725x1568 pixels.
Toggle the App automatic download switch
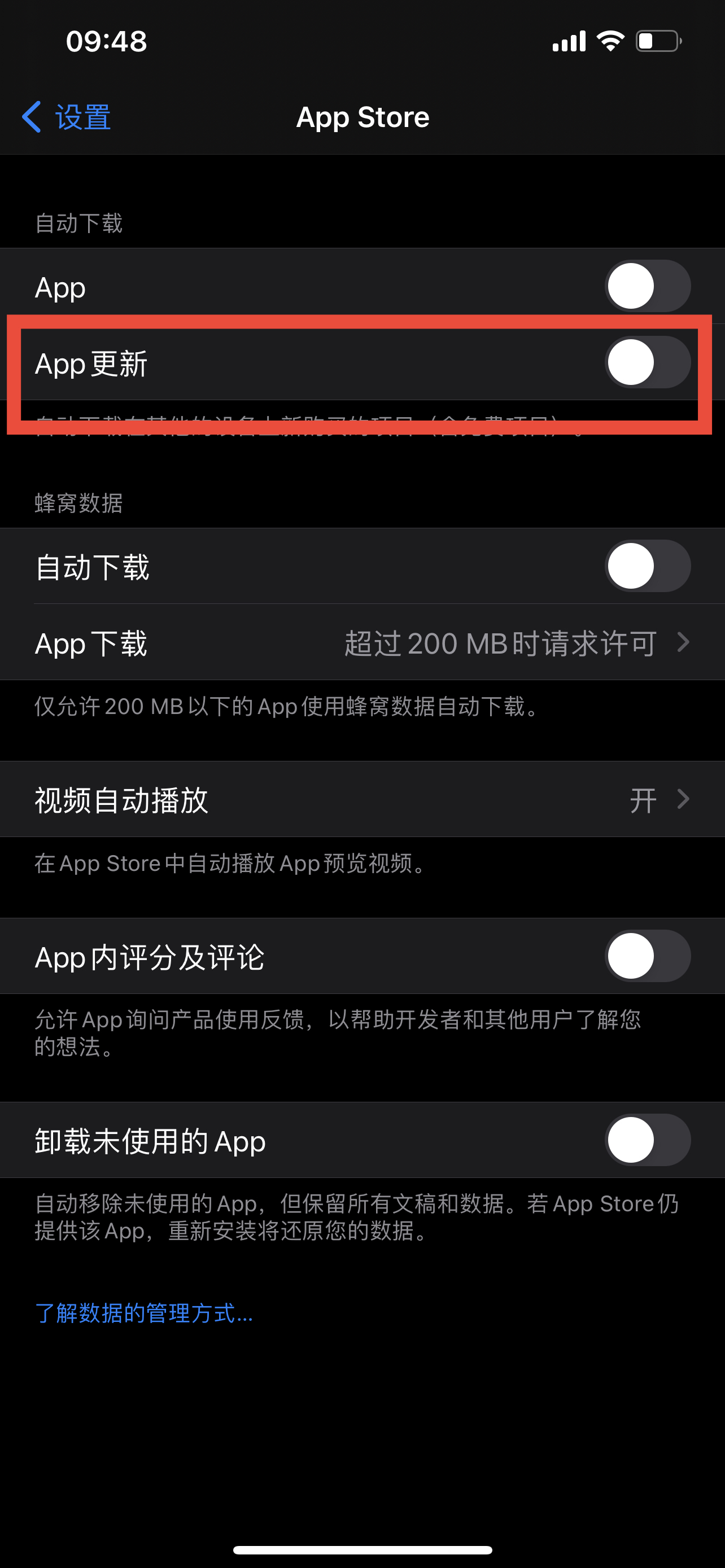click(647, 285)
